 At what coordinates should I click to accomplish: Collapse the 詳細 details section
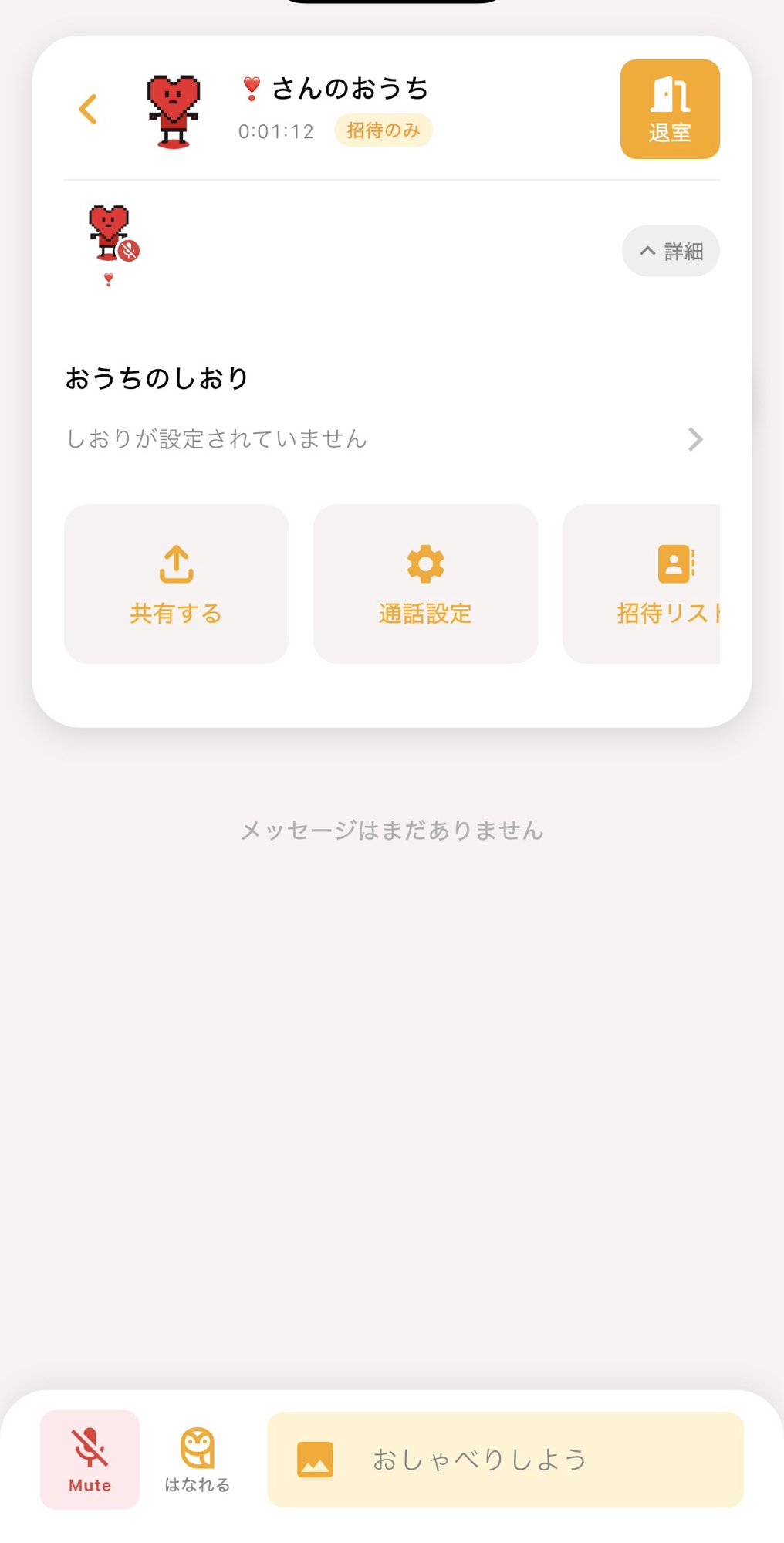pos(670,251)
